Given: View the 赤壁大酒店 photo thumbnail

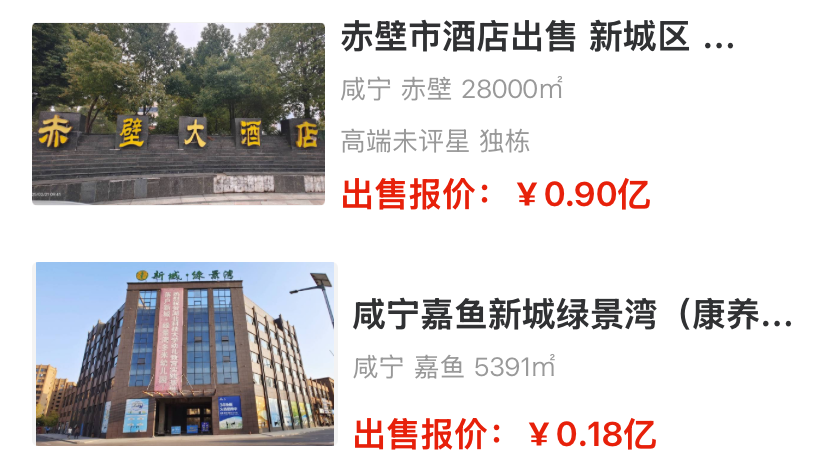Looking at the screenshot, I should click(178, 113).
